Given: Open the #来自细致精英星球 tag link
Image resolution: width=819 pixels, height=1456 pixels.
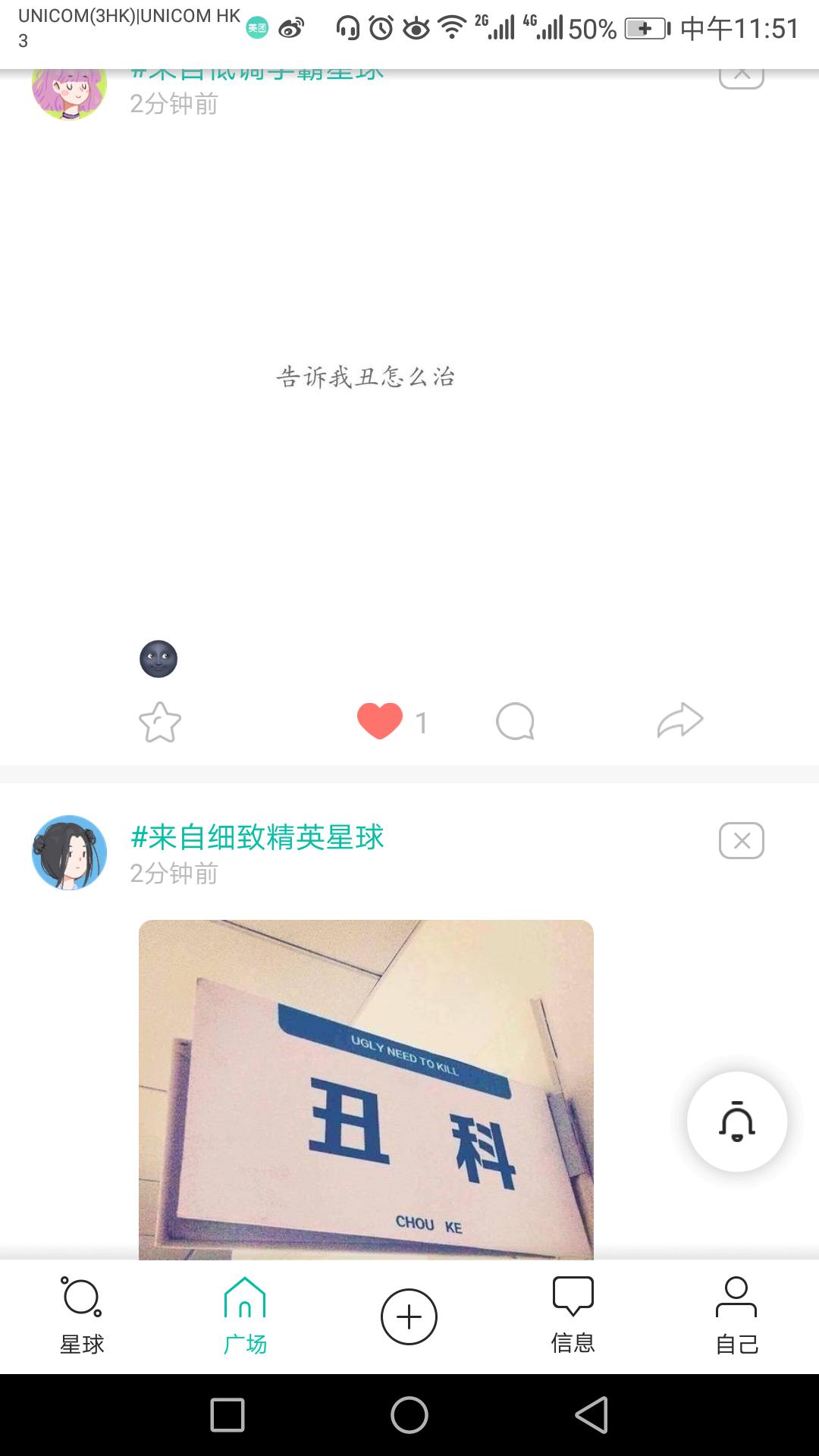Looking at the screenshot, I should tap(257, 837).
